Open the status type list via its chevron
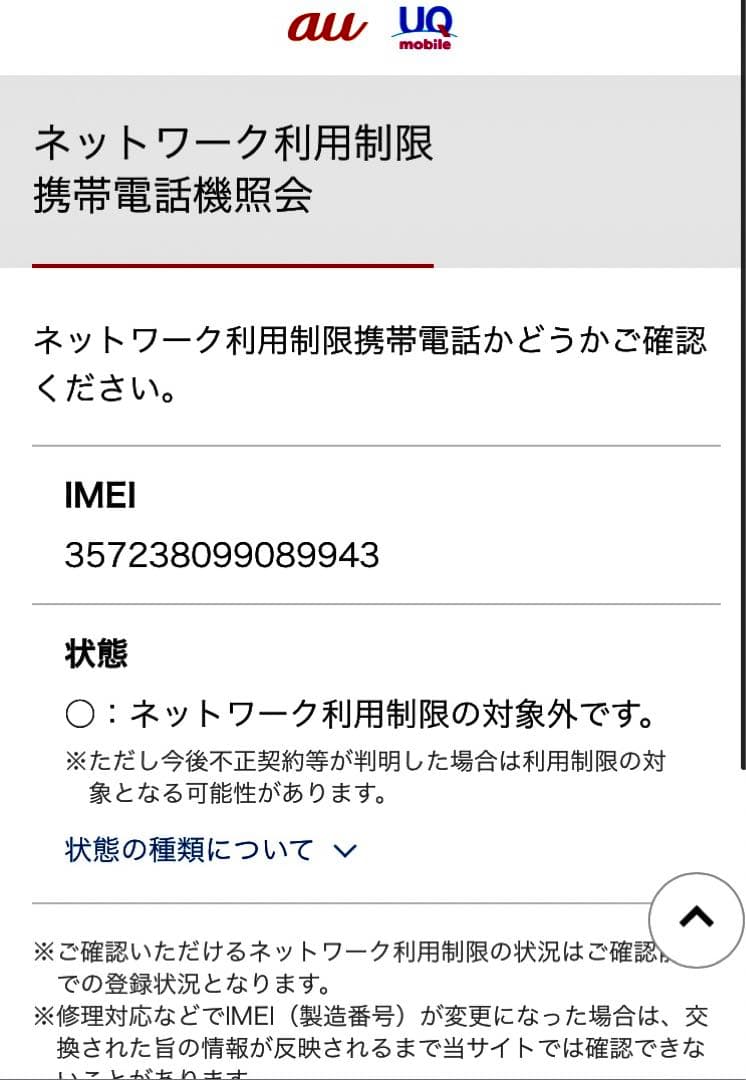The image size is (746, 1080). (343, 851)
